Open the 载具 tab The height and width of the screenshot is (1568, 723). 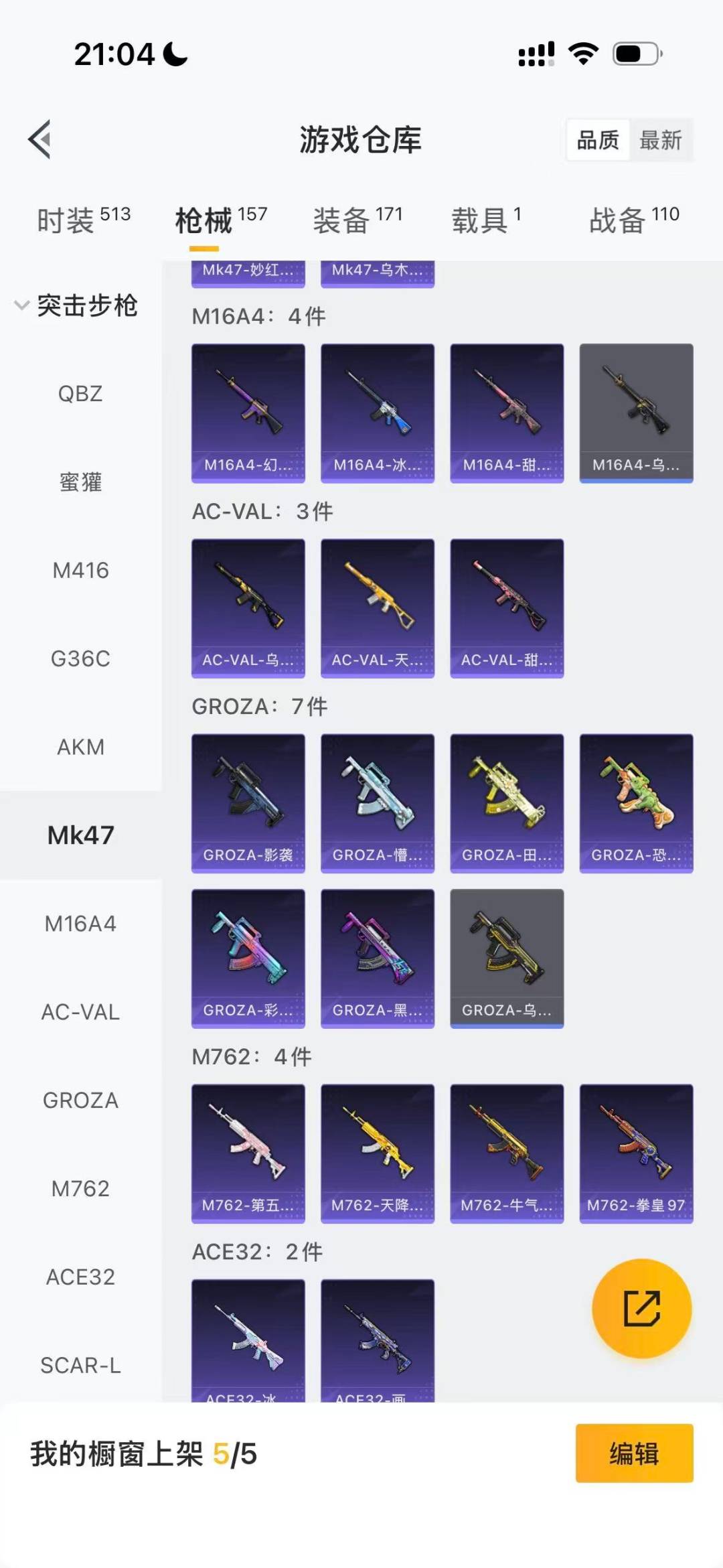486,220
